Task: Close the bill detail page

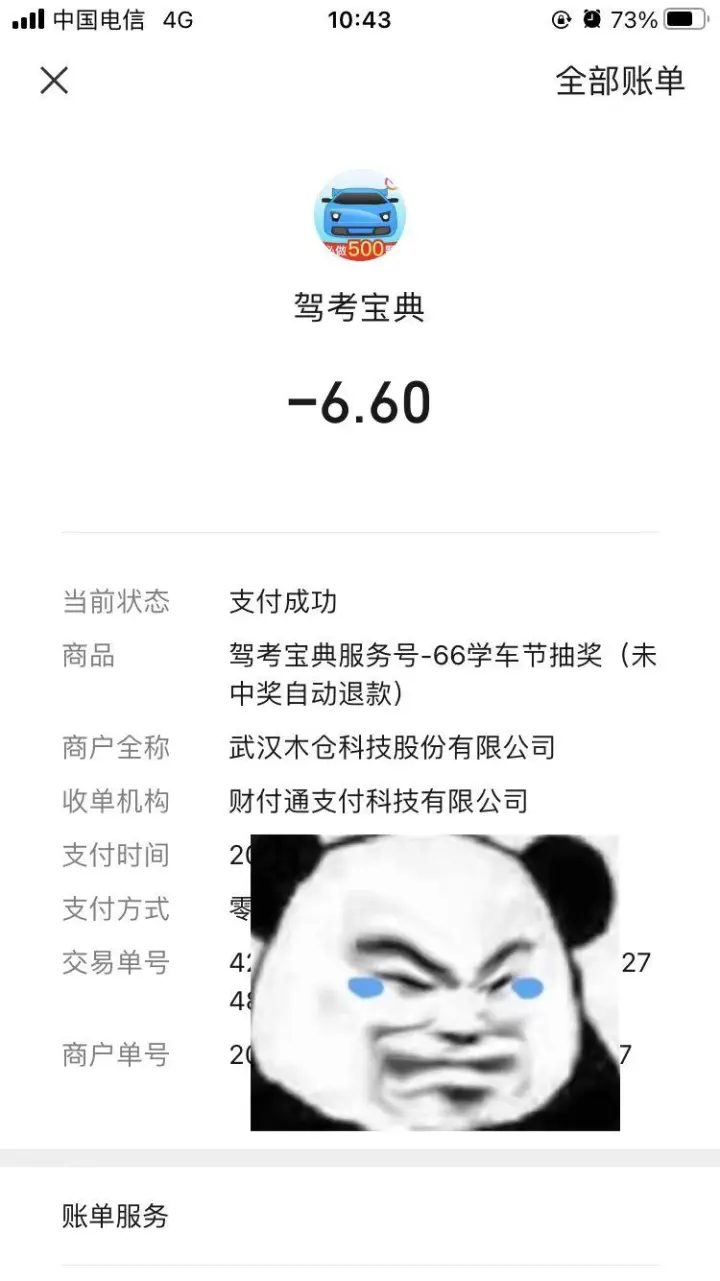Action: pos(54,81)
